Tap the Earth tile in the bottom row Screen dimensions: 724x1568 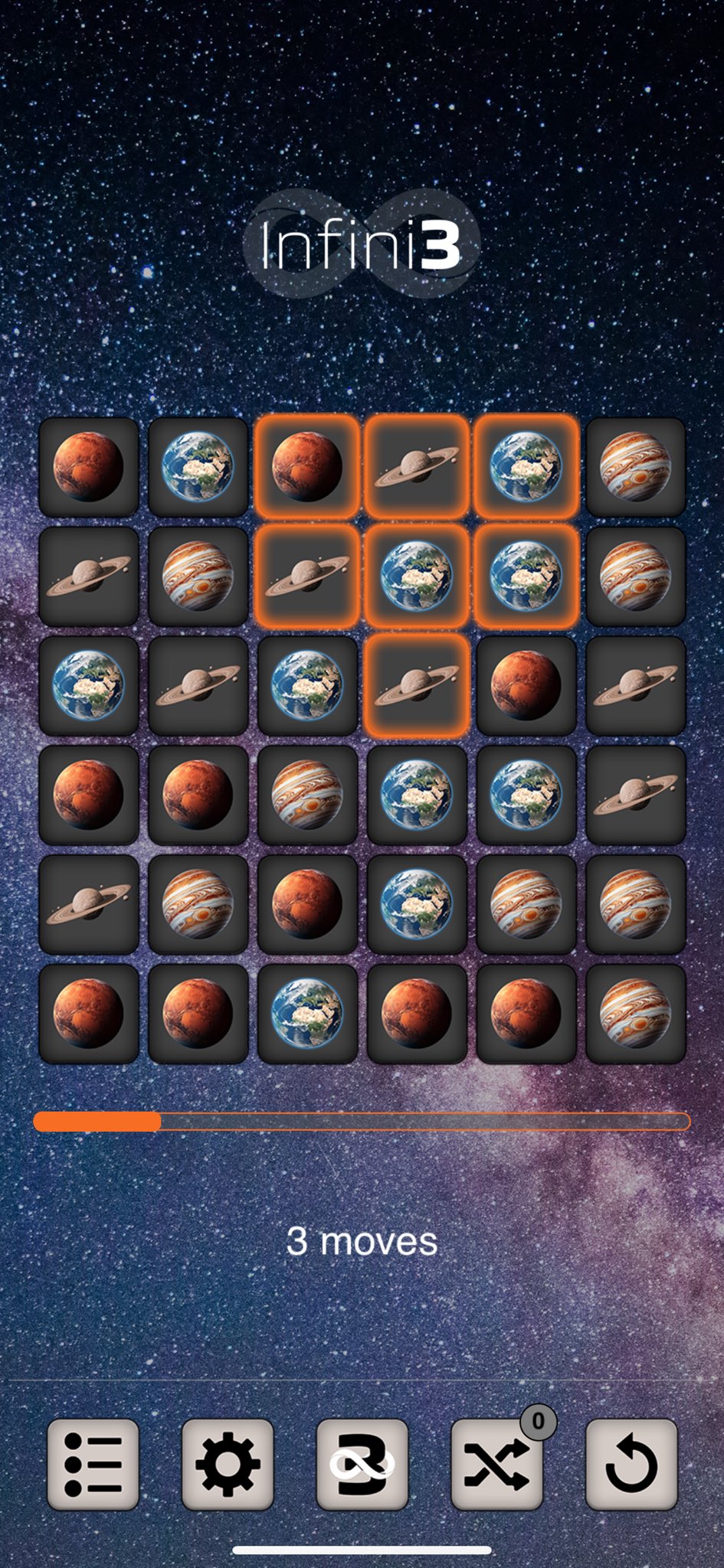coord(307,1014)
